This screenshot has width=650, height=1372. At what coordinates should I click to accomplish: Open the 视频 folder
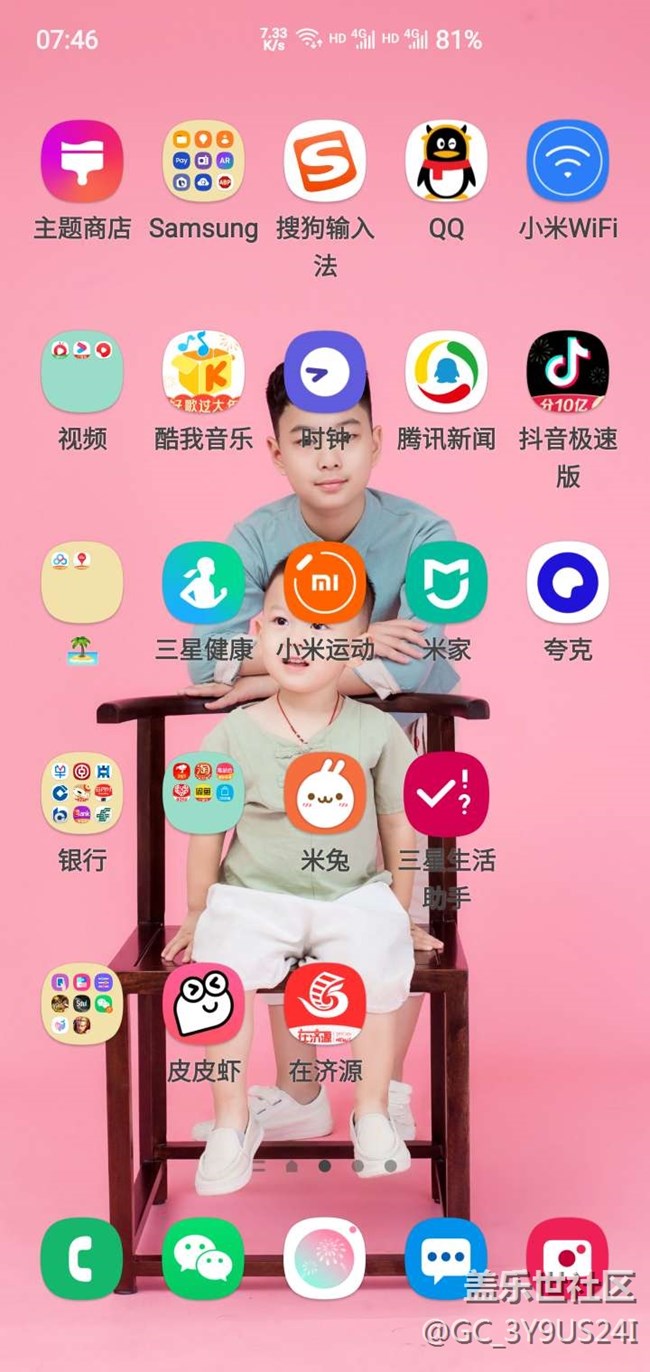(82, 372)
